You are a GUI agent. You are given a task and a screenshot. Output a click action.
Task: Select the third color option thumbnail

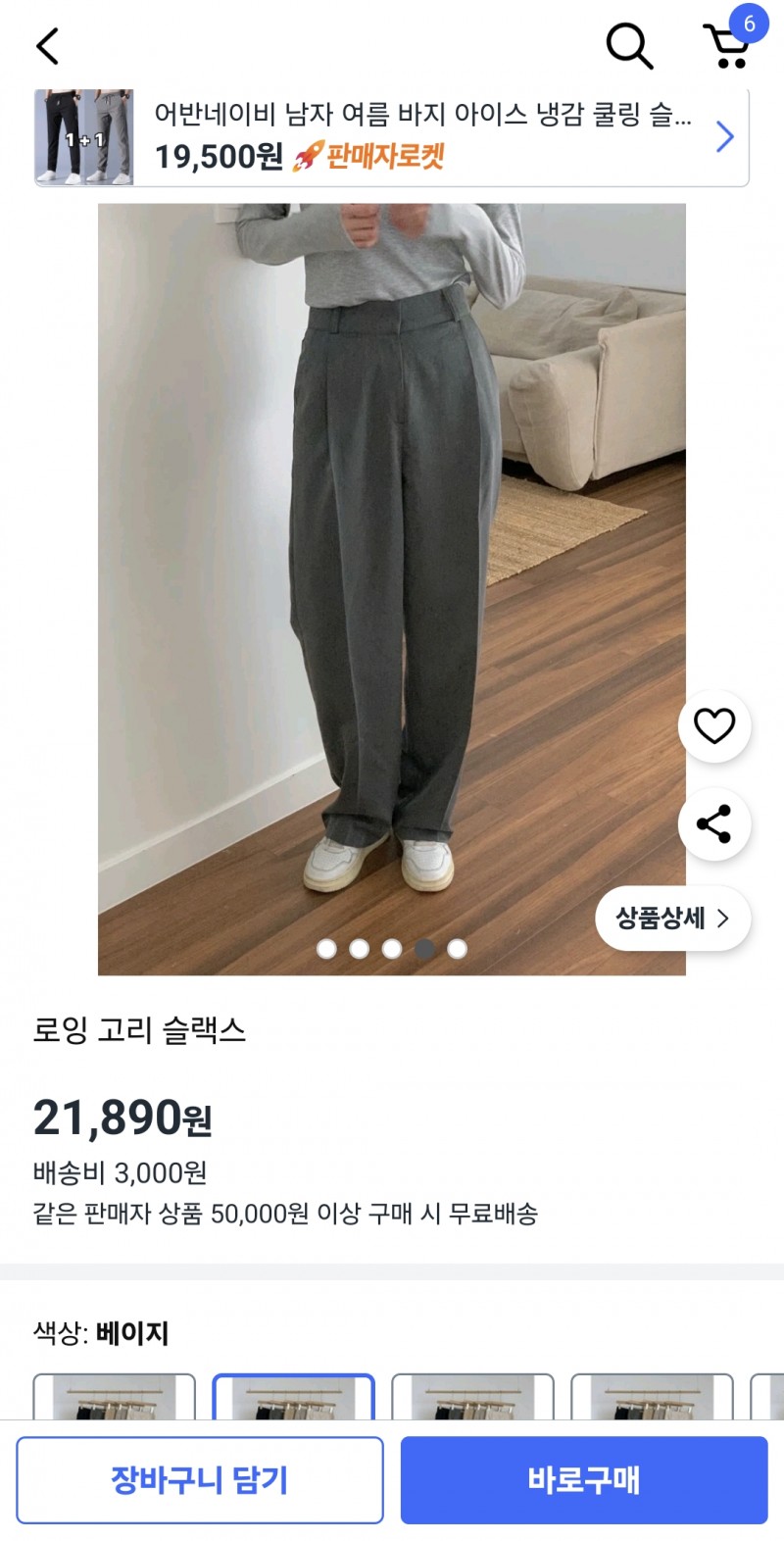(x=472, y=1397)
